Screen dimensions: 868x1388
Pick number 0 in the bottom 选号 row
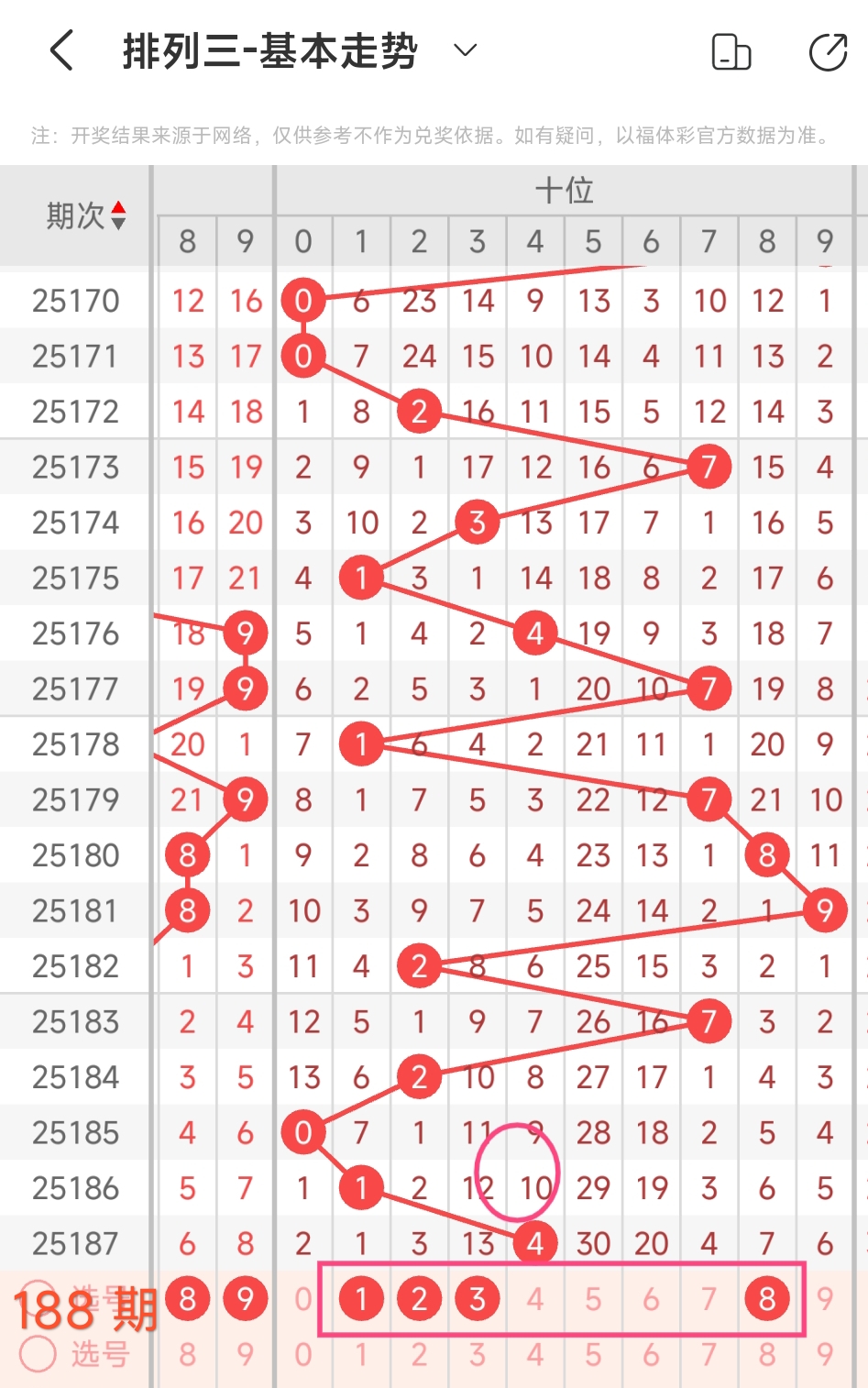pyautogui.click(x=303, y=1354)
